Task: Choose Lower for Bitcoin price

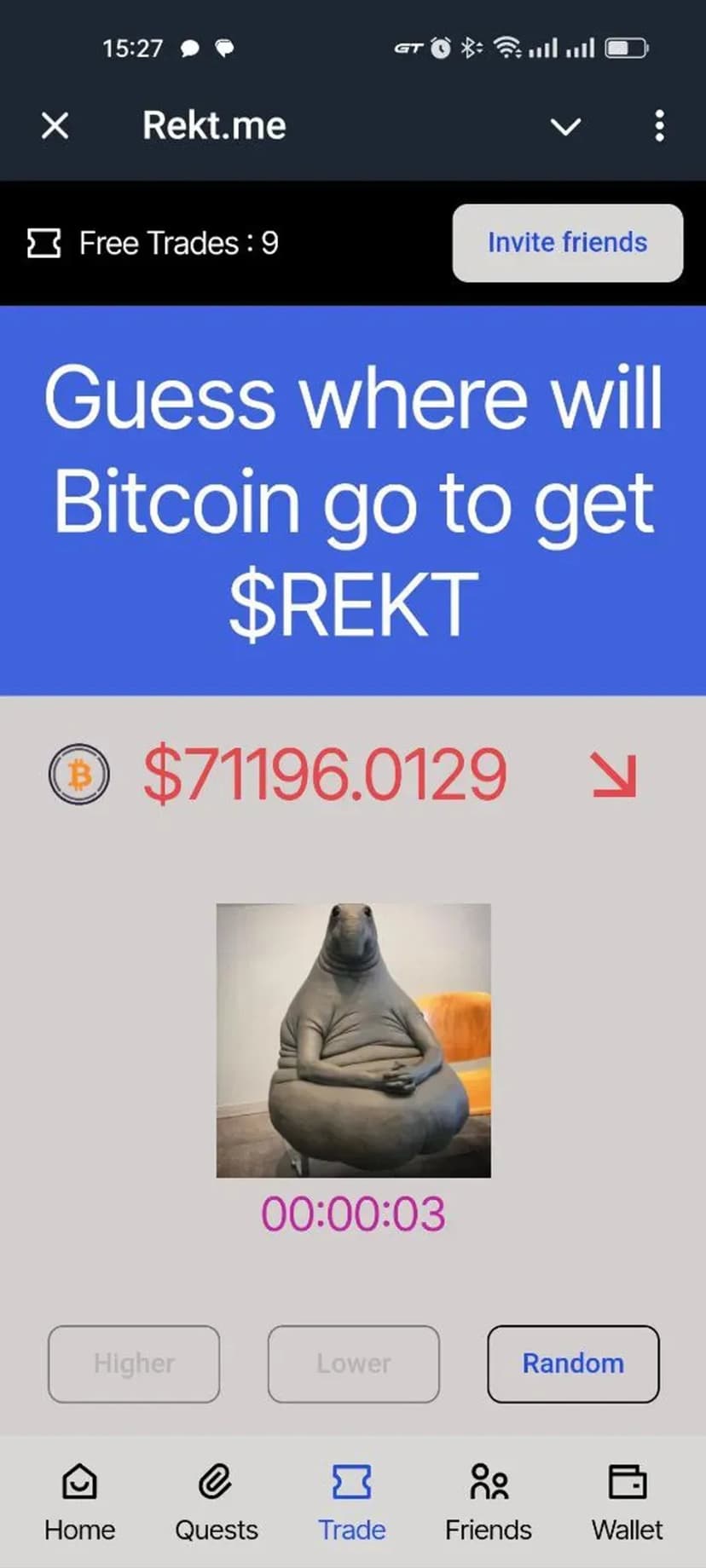Action: pos(354,1363)
